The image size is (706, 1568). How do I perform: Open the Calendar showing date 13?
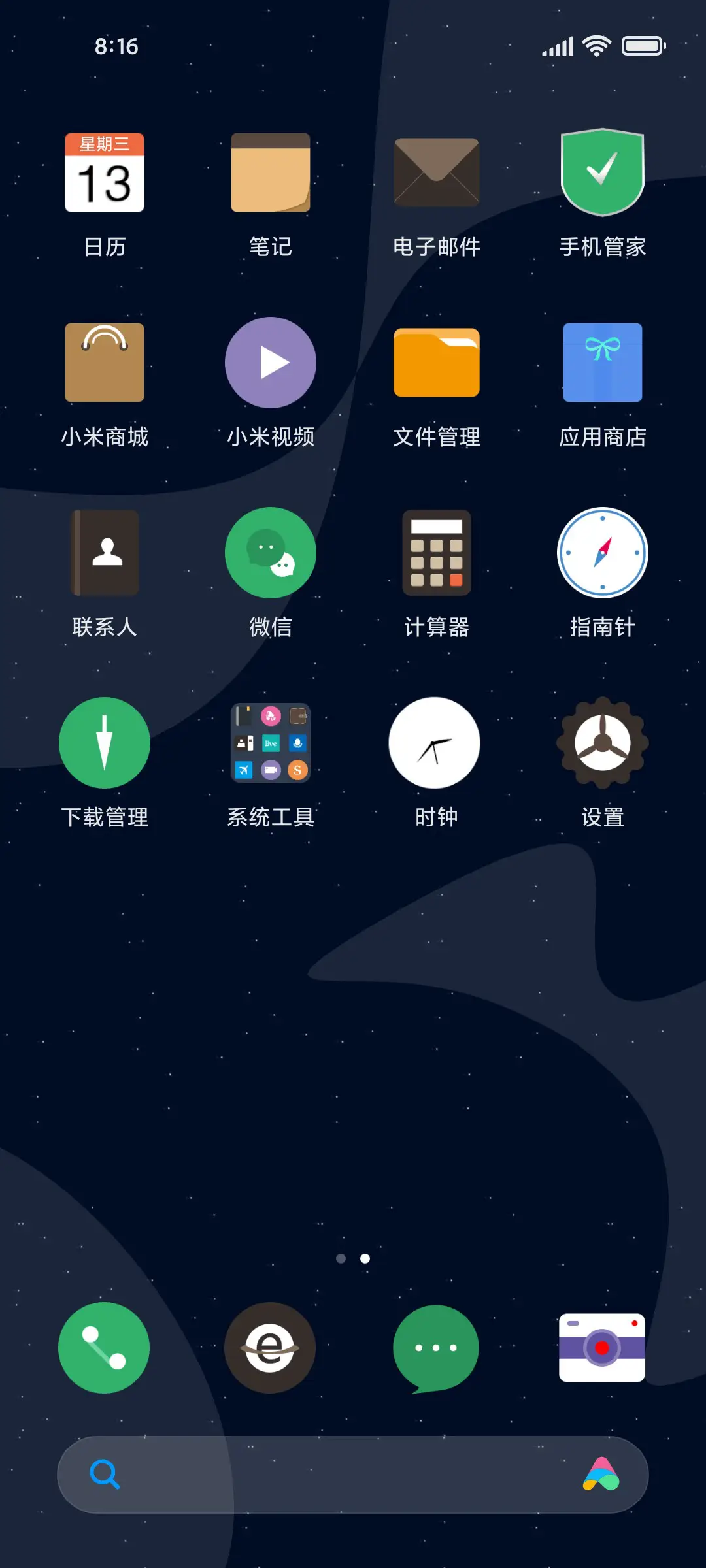tap(104, 172)
